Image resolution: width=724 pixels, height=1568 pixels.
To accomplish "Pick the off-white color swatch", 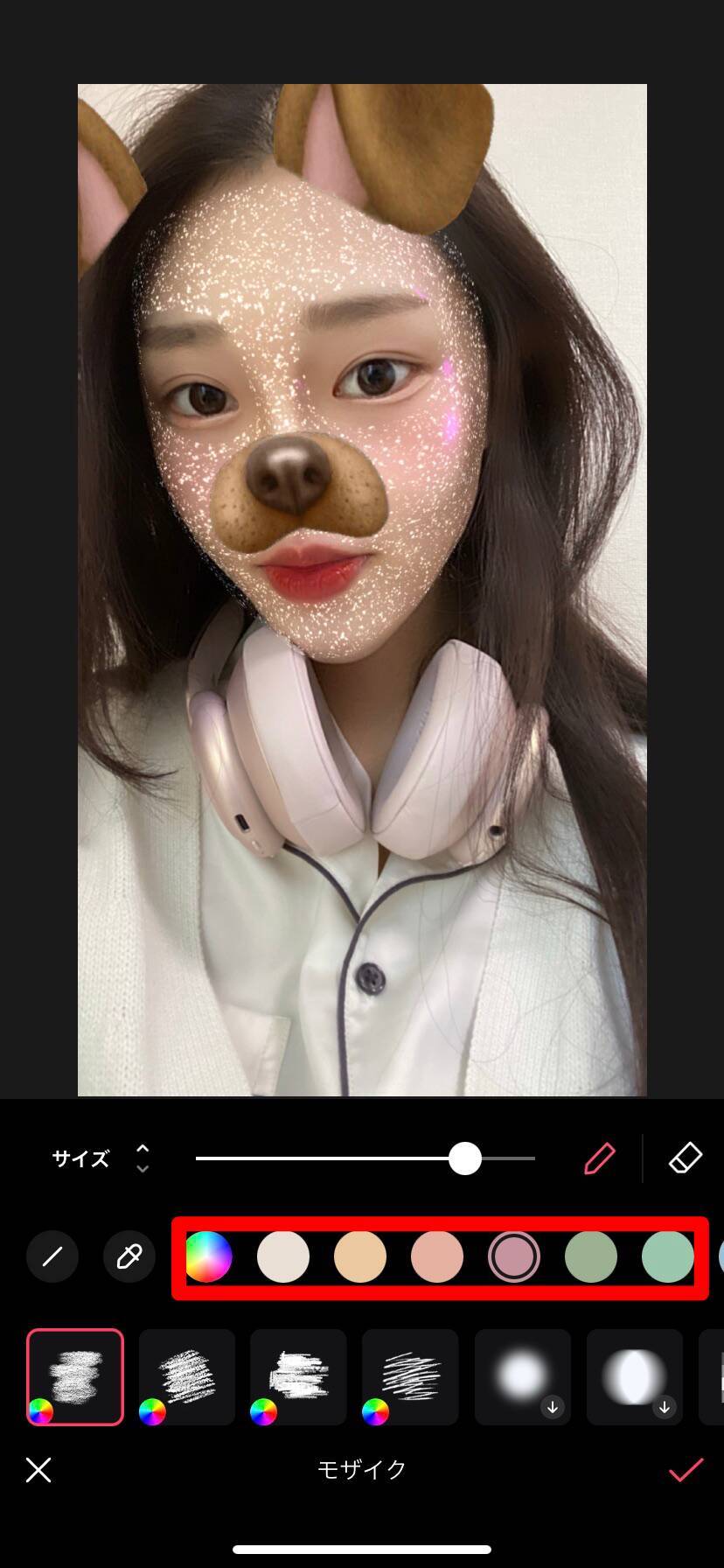I will (x=283, y=1256).
